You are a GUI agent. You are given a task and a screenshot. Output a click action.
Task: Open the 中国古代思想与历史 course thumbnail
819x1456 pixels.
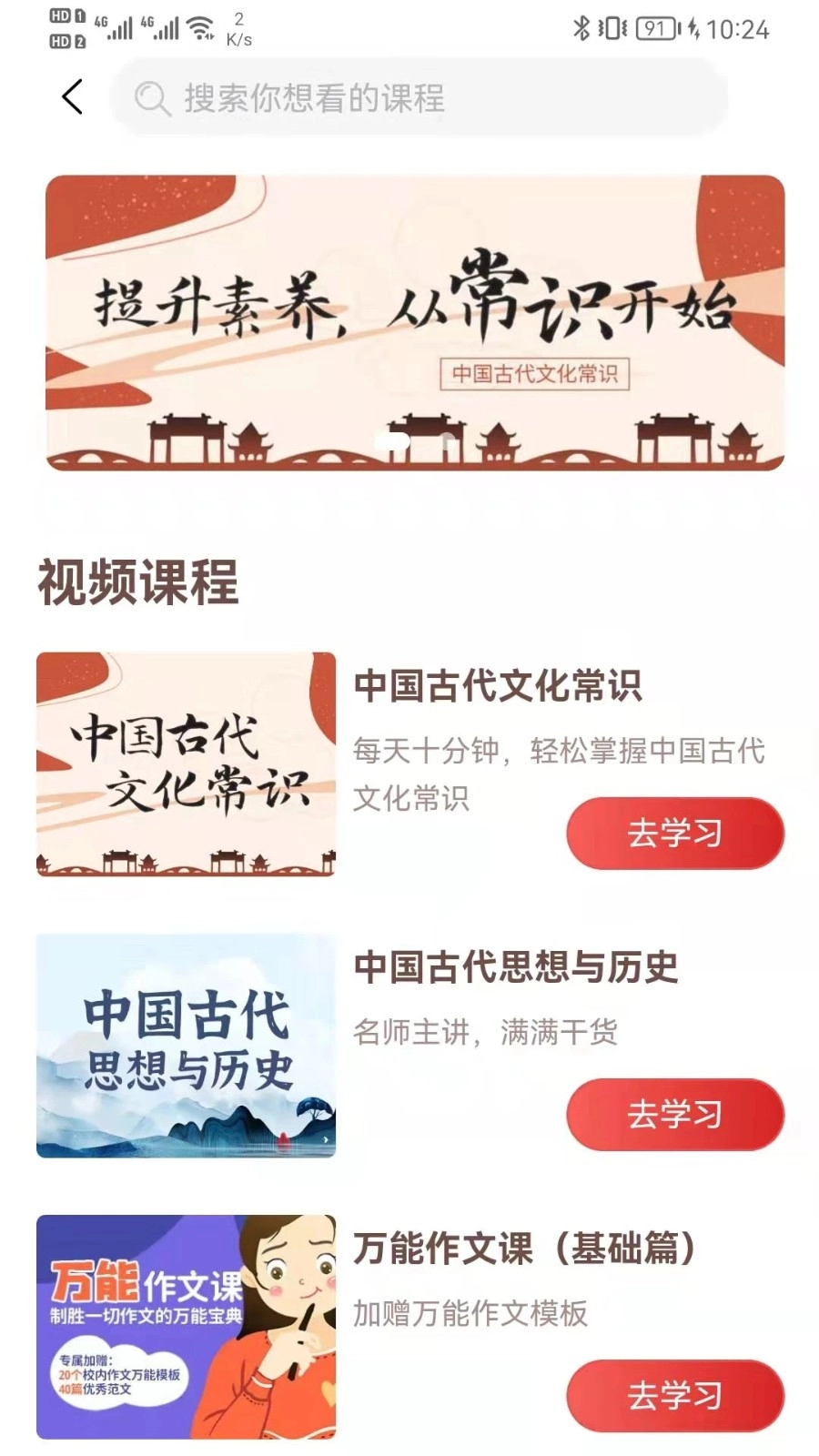[x=186, y=1046]
